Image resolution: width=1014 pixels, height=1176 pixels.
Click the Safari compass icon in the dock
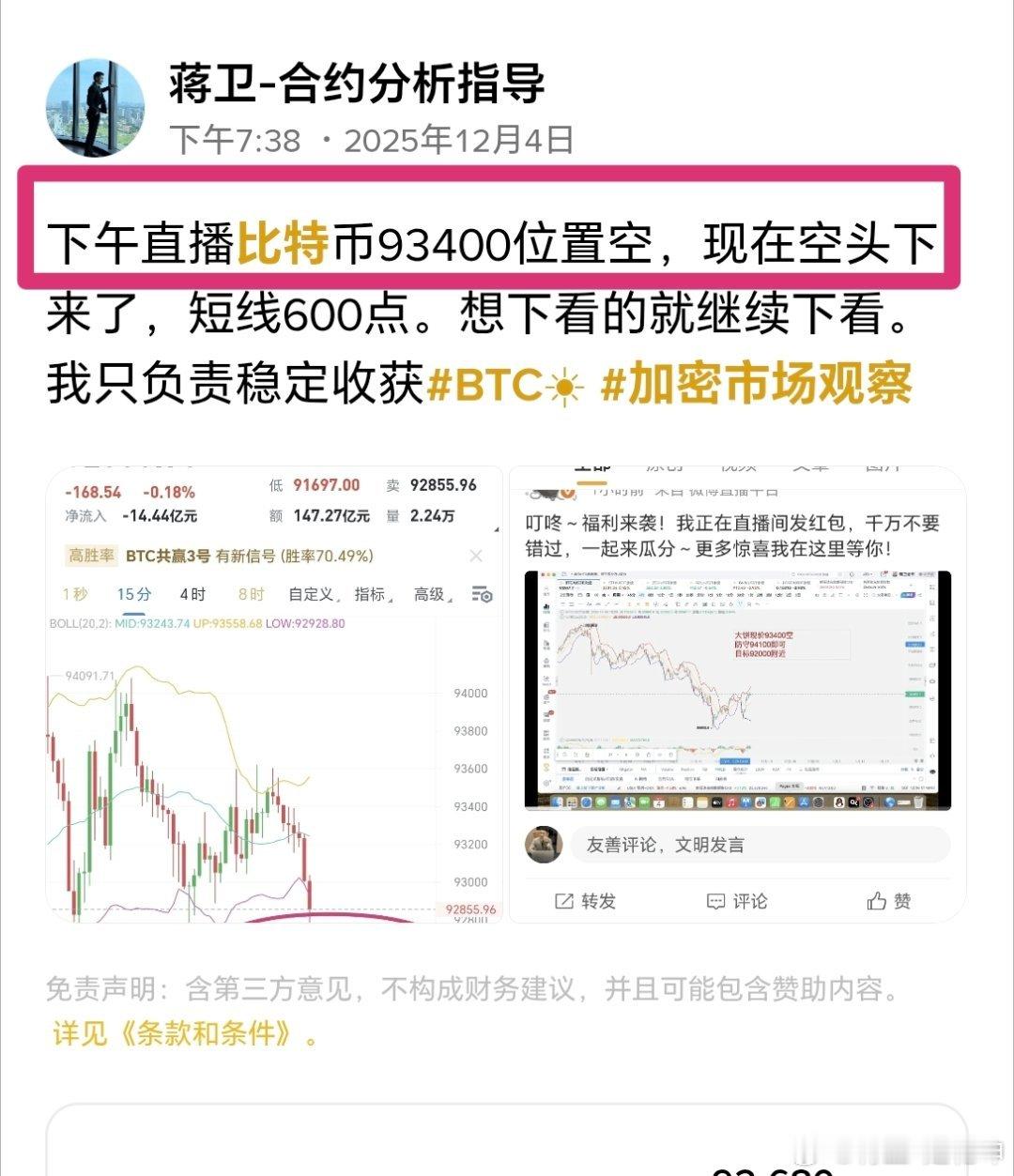pyautogui.click(x=586, y=804)
